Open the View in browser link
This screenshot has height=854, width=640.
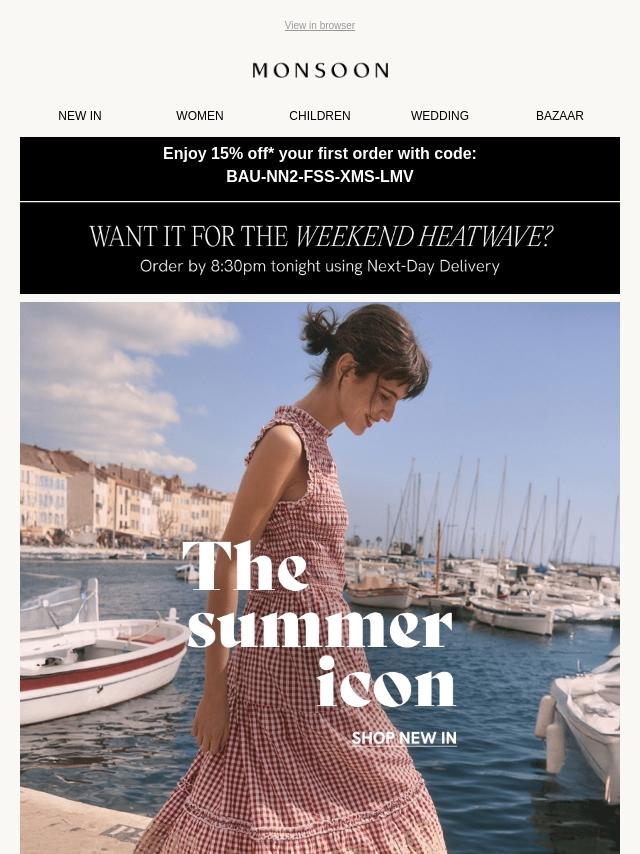pos(319,26)
